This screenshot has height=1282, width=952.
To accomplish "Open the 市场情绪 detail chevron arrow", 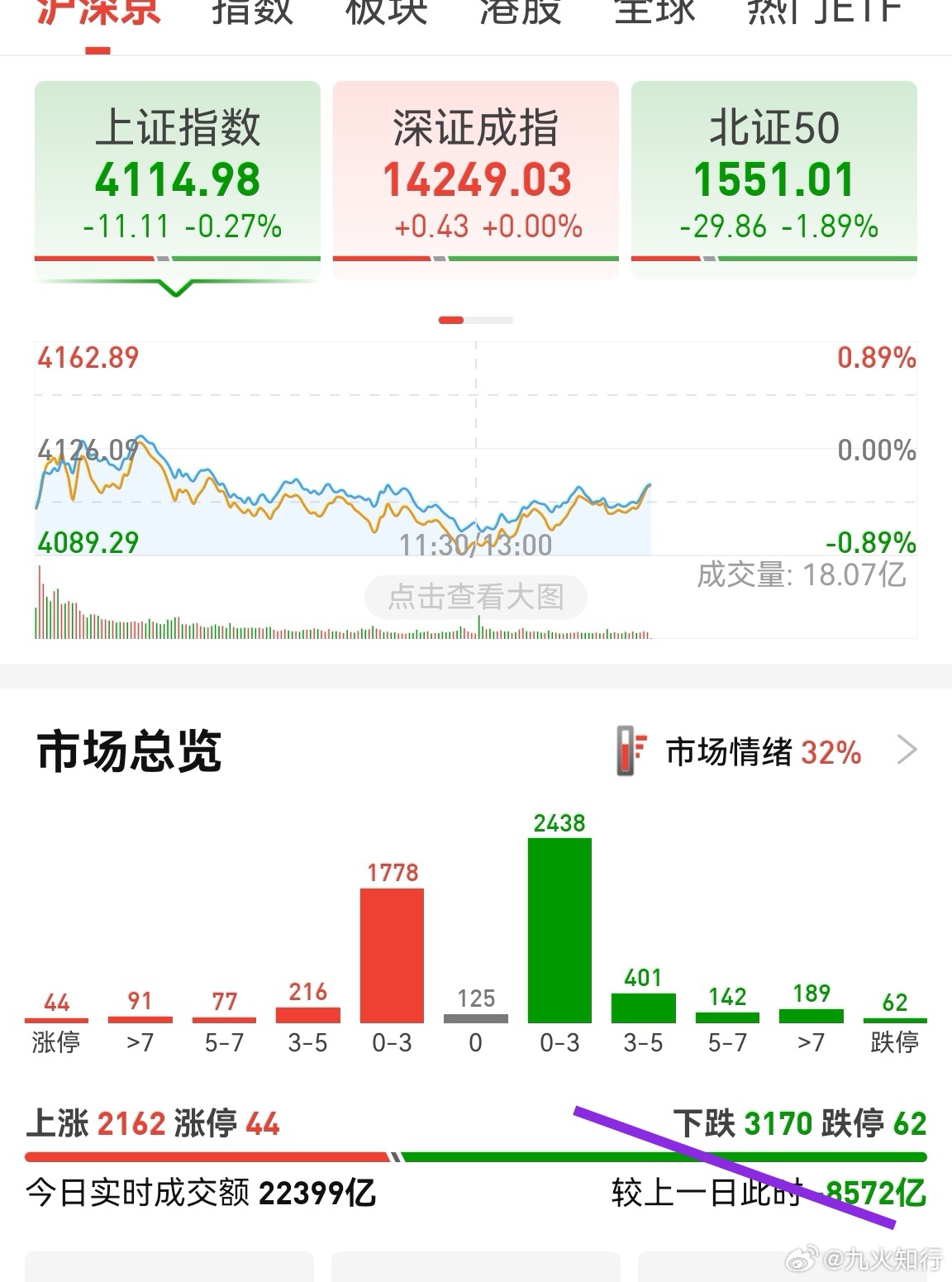I will click(x=909, y=751).
